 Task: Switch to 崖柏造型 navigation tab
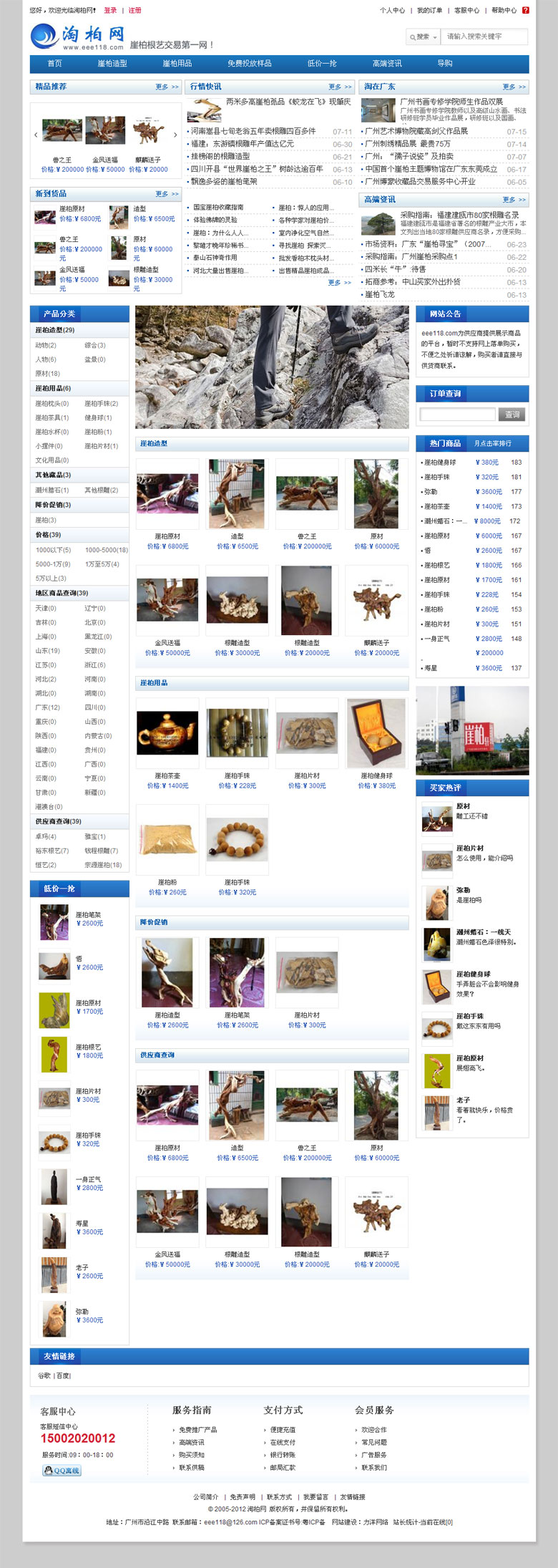[112, 64]
